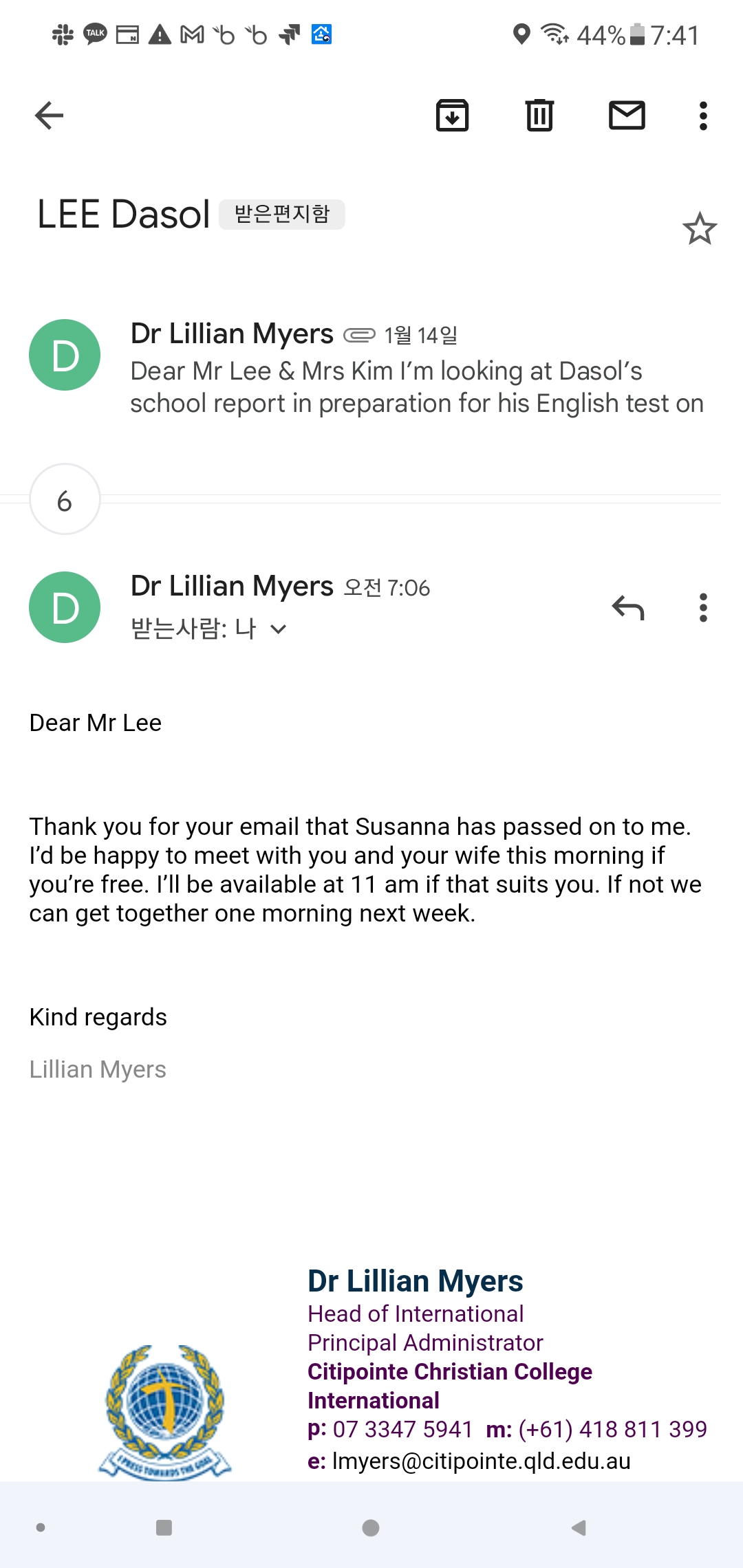The width and height of the screenshot is (743, 1568).
Task: Open recent apps from navigation bar
Action: click(x=164, y=1527)
